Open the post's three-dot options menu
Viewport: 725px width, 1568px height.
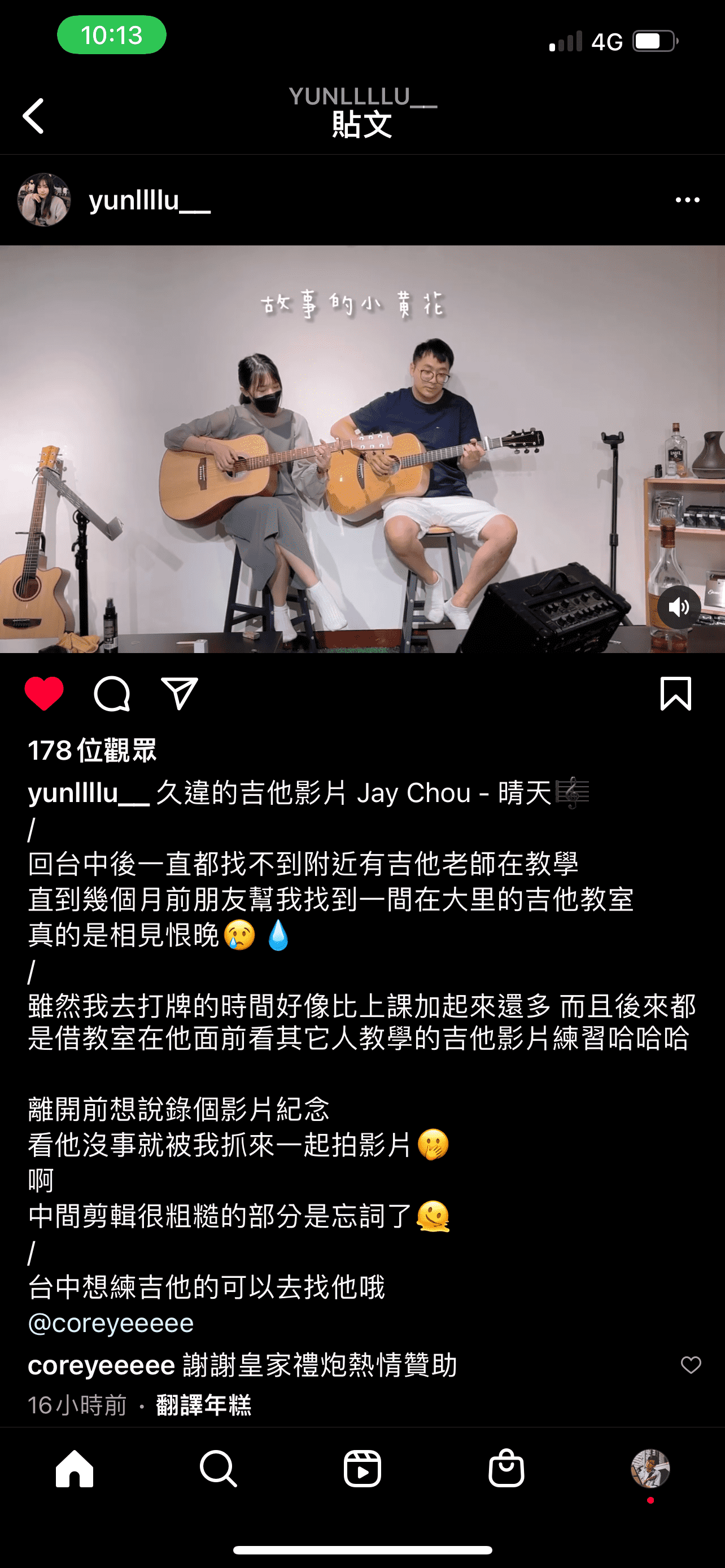coord(687,200)
